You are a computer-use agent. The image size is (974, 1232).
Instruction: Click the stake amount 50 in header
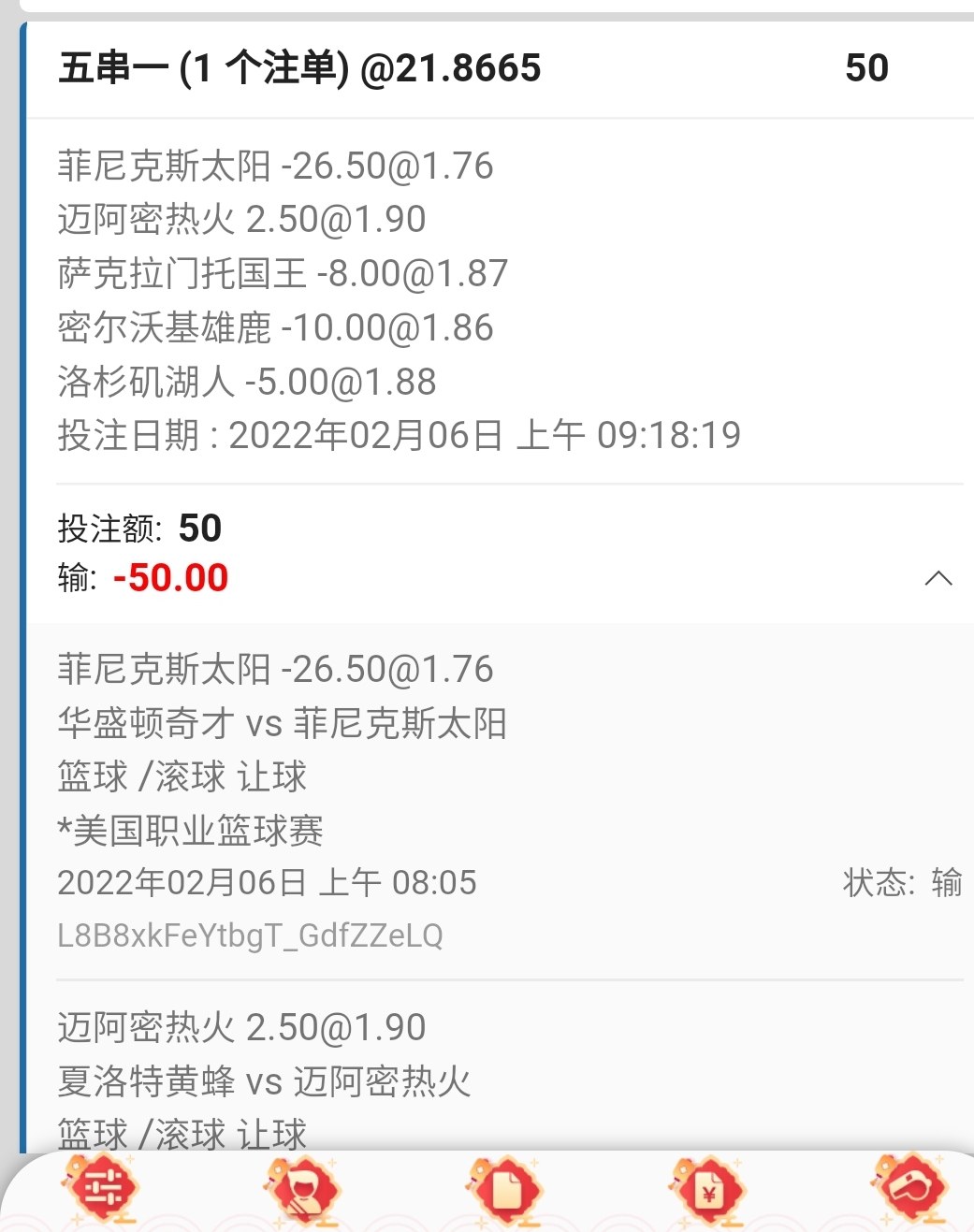(868, 67)
